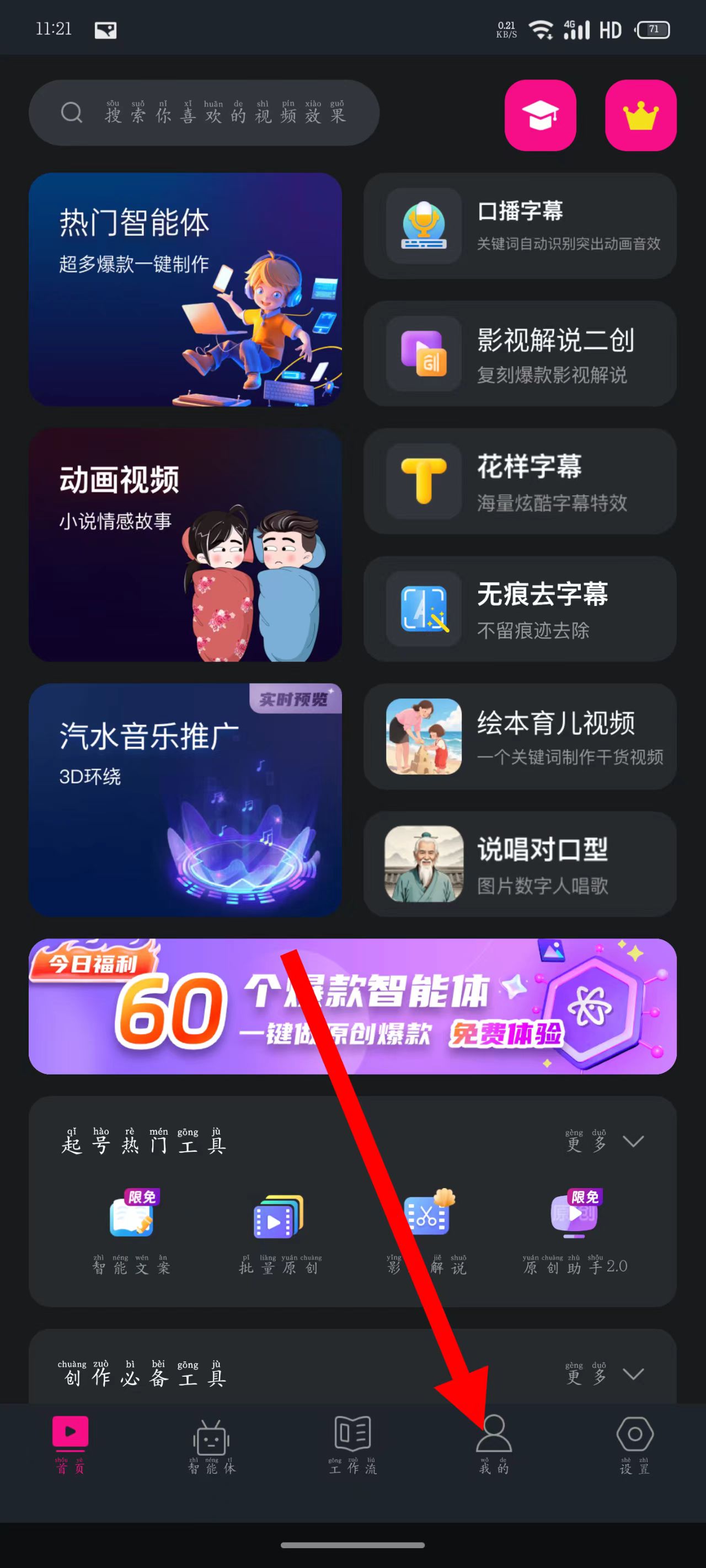Open the 今日福利 60个爆款智能体 banner
The image size is (706, 1568).
point(352,1006)
